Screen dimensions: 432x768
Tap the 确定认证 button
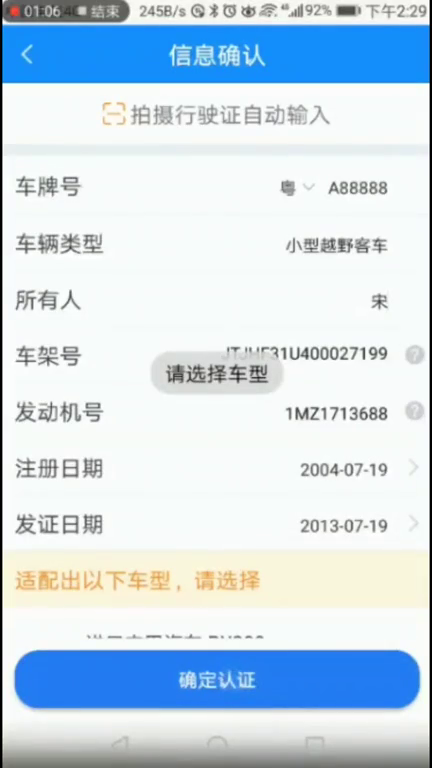(x=217, y=679)
